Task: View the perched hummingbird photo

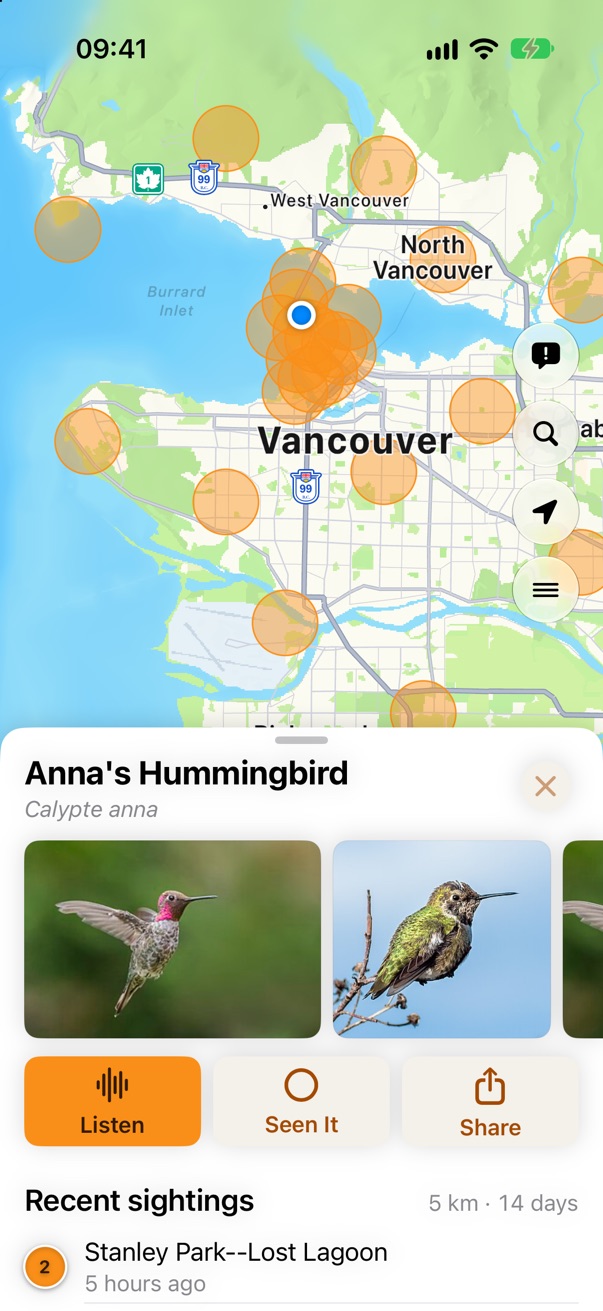Action: (442, 939)
